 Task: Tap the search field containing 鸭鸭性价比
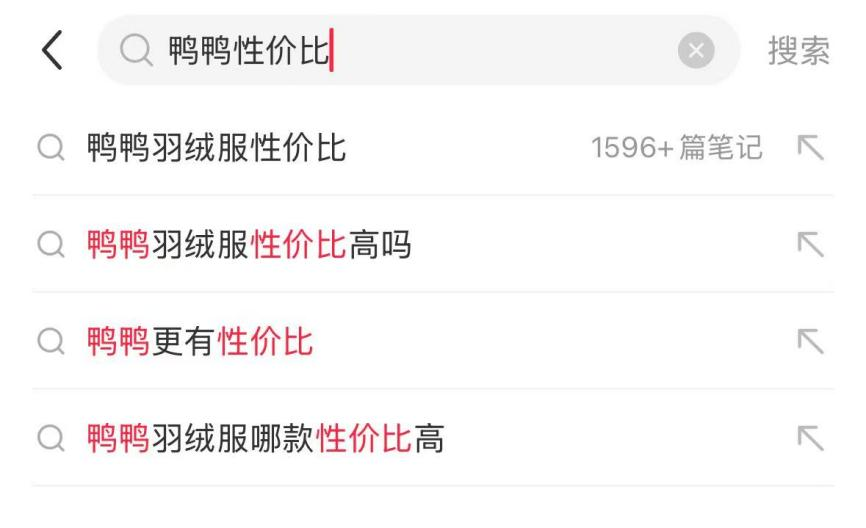pyautogui.click(x=400, y=51)
